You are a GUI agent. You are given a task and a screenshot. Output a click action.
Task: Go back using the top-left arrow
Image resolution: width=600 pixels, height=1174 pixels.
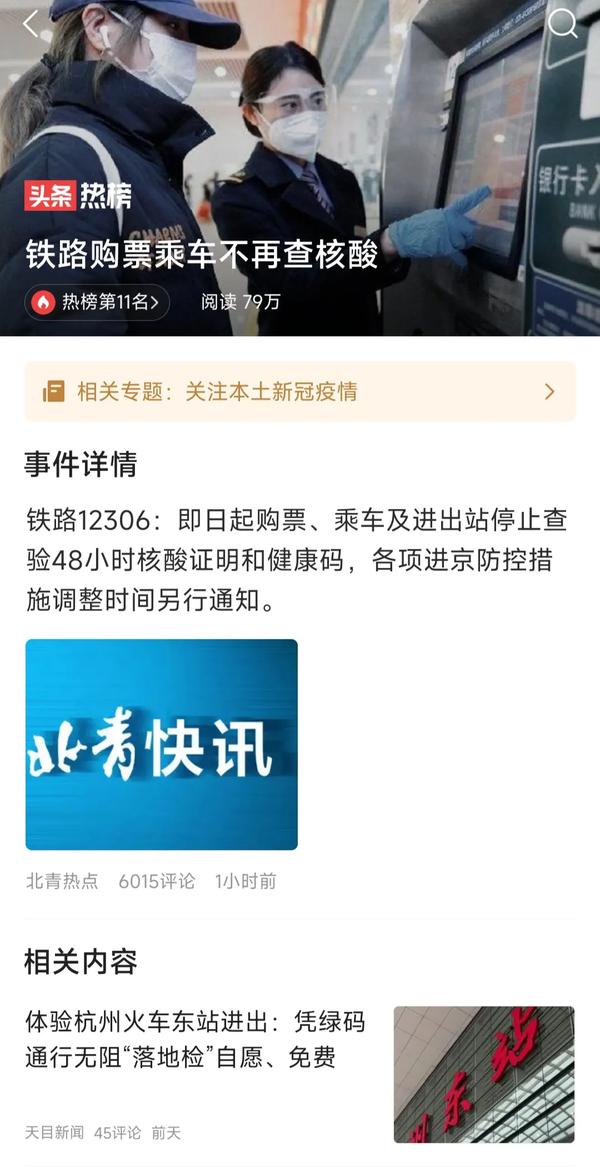[x=31, y=24]
